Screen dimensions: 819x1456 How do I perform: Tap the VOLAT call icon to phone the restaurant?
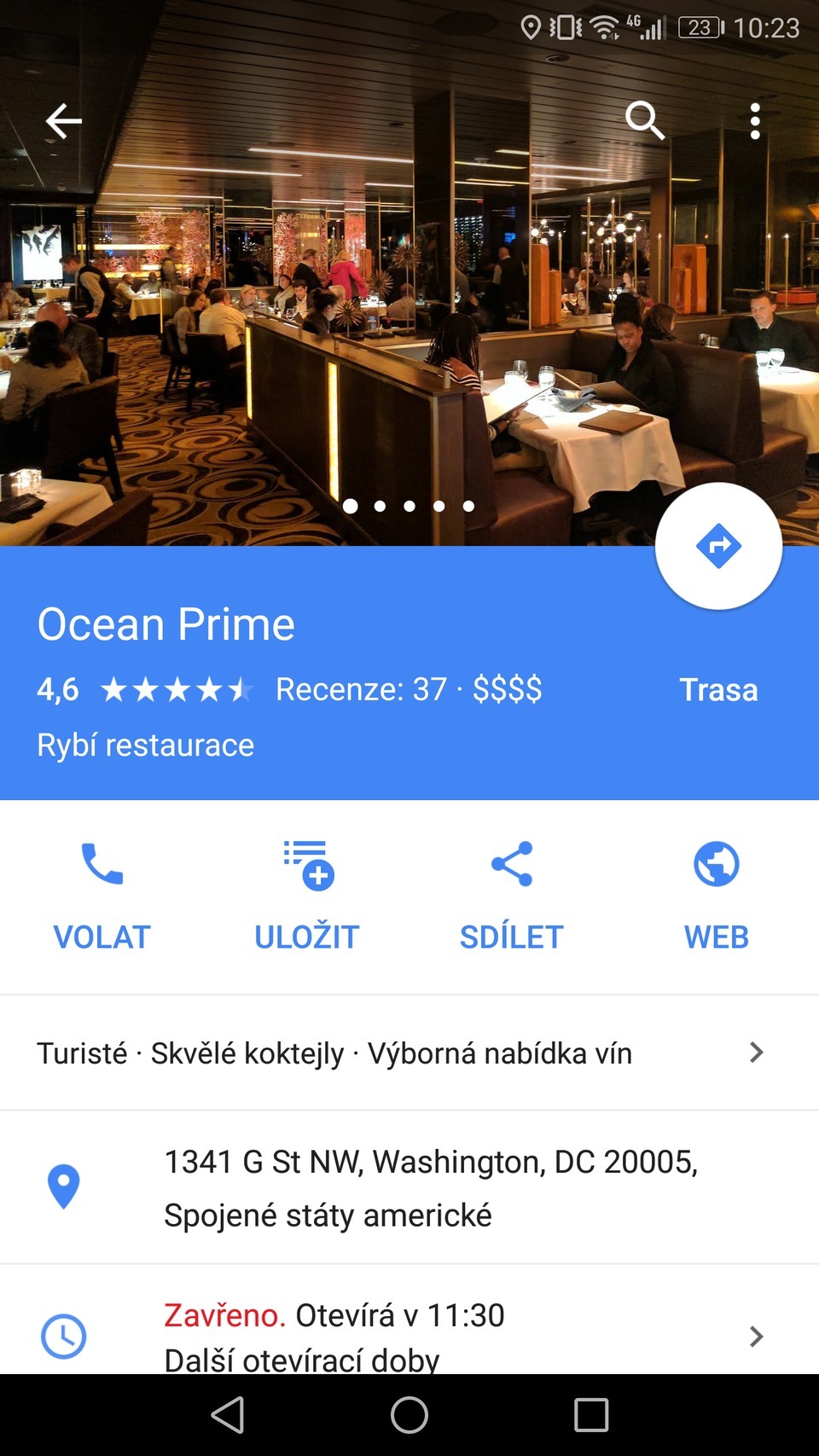[101, 864]
